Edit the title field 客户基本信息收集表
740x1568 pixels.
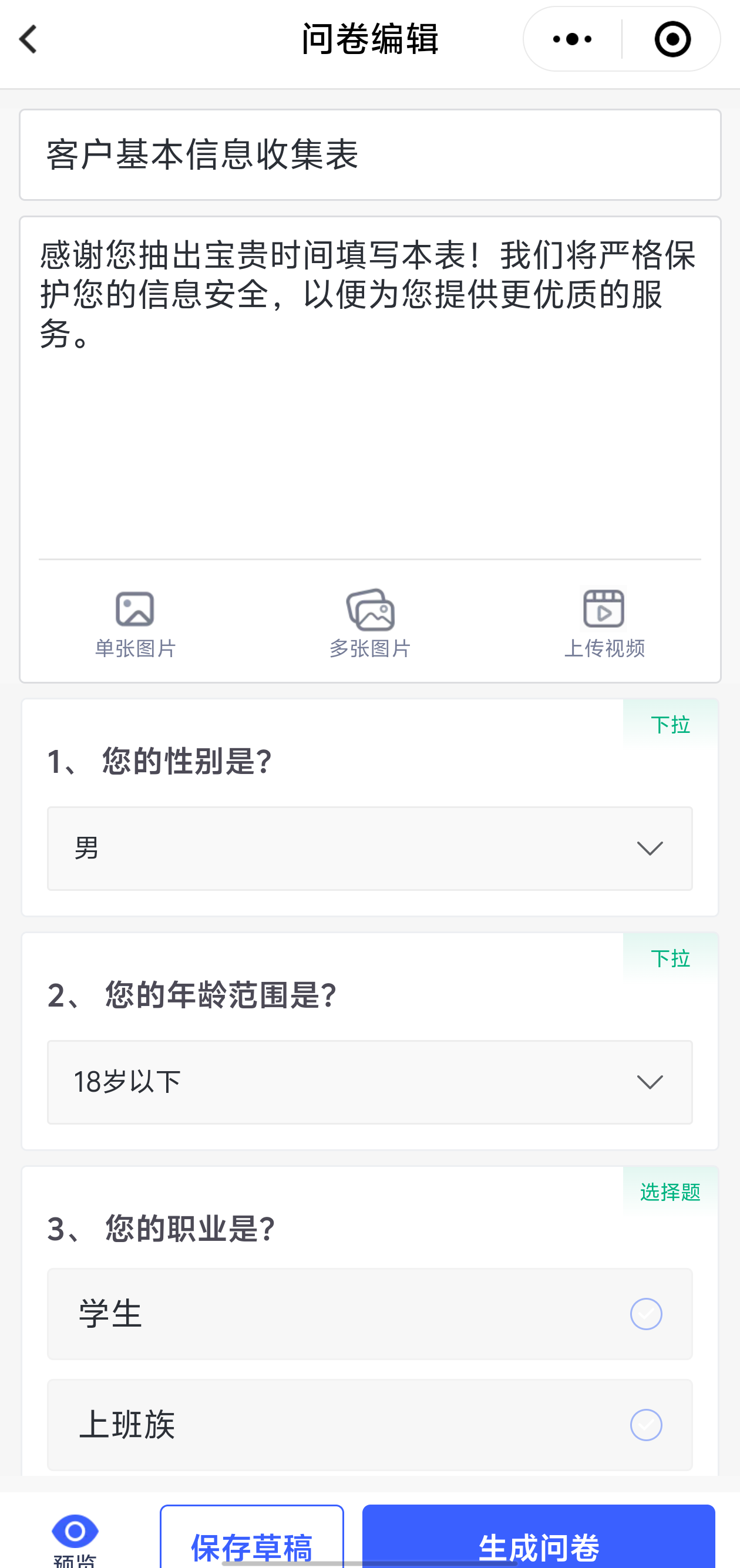point(370,154)
